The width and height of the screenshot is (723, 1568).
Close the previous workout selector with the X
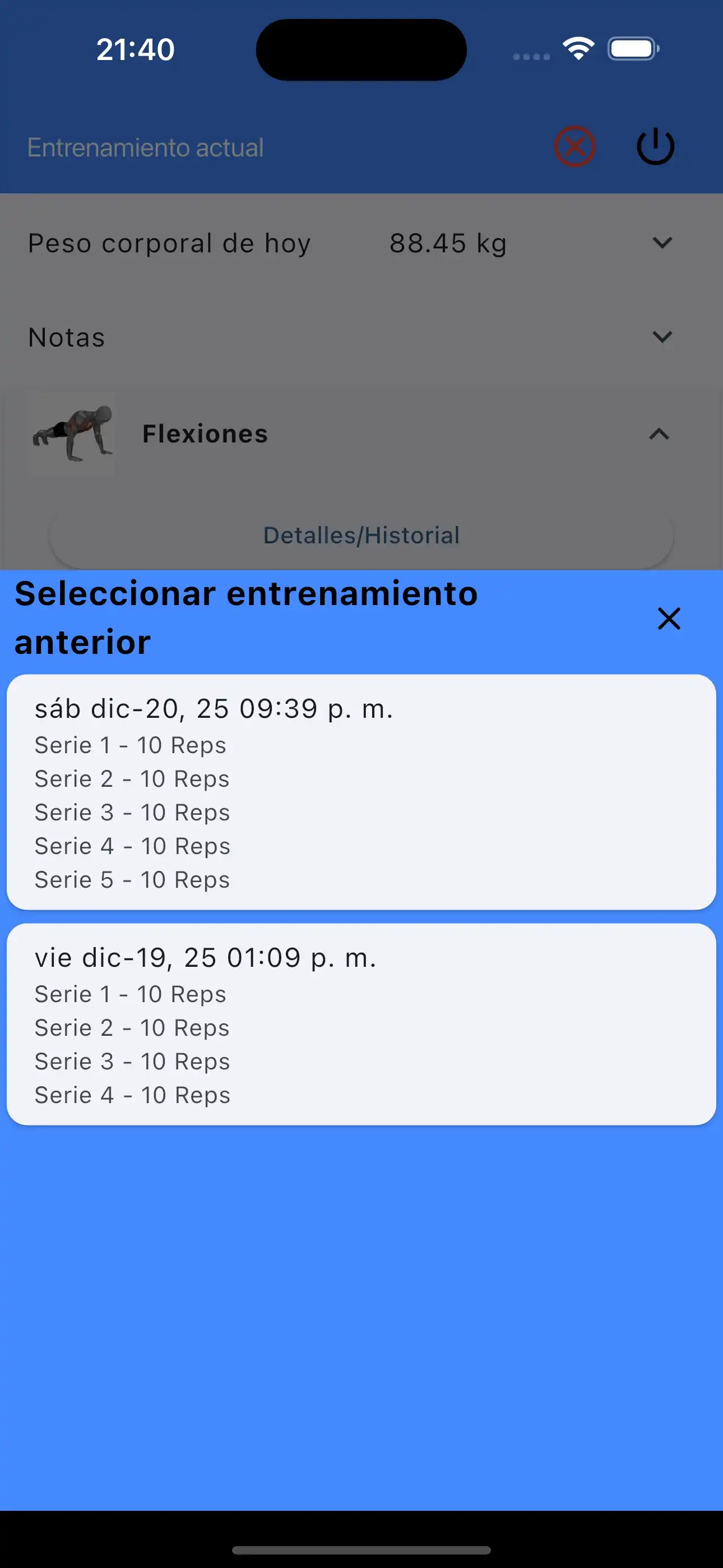click(x=668, y=619)
